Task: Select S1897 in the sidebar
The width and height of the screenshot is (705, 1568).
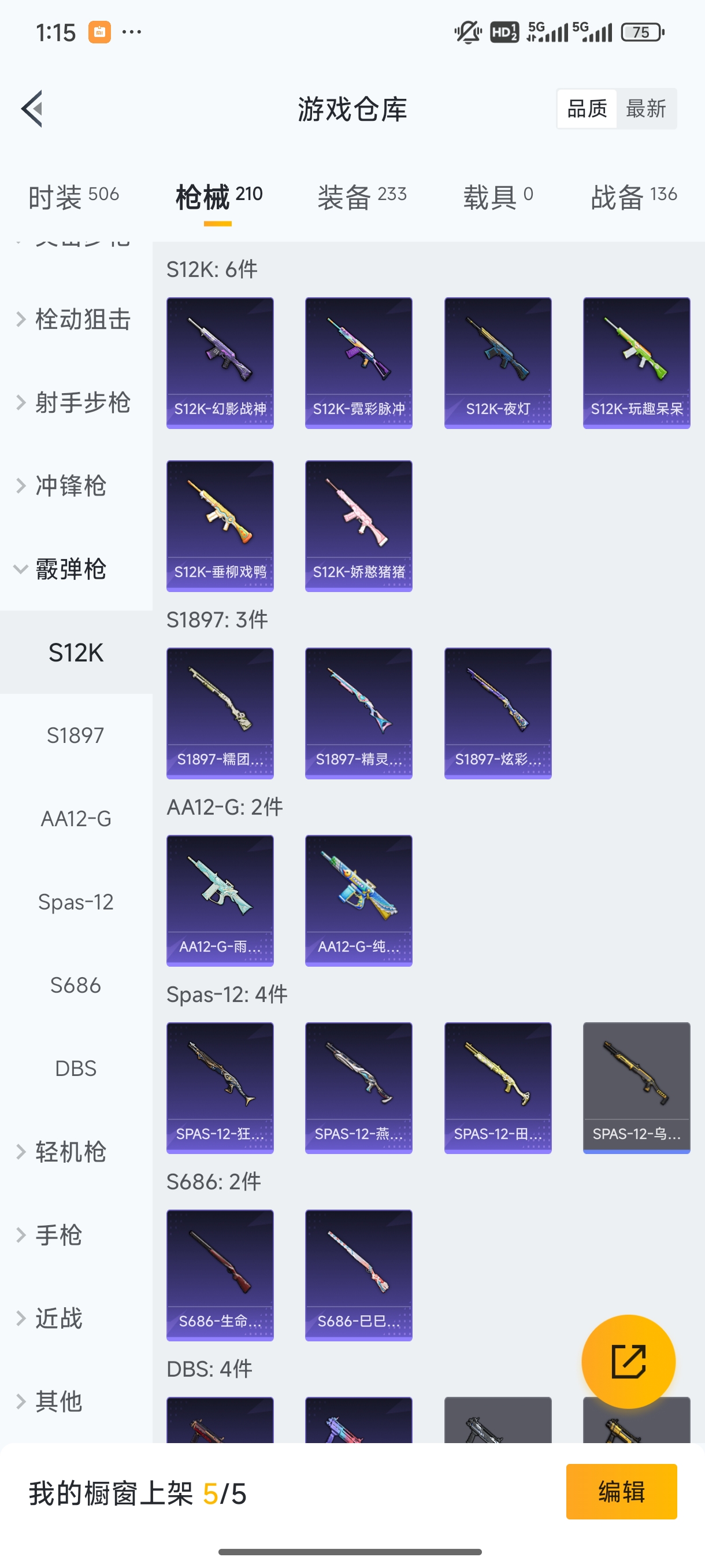Action: [x=76, y=735]
